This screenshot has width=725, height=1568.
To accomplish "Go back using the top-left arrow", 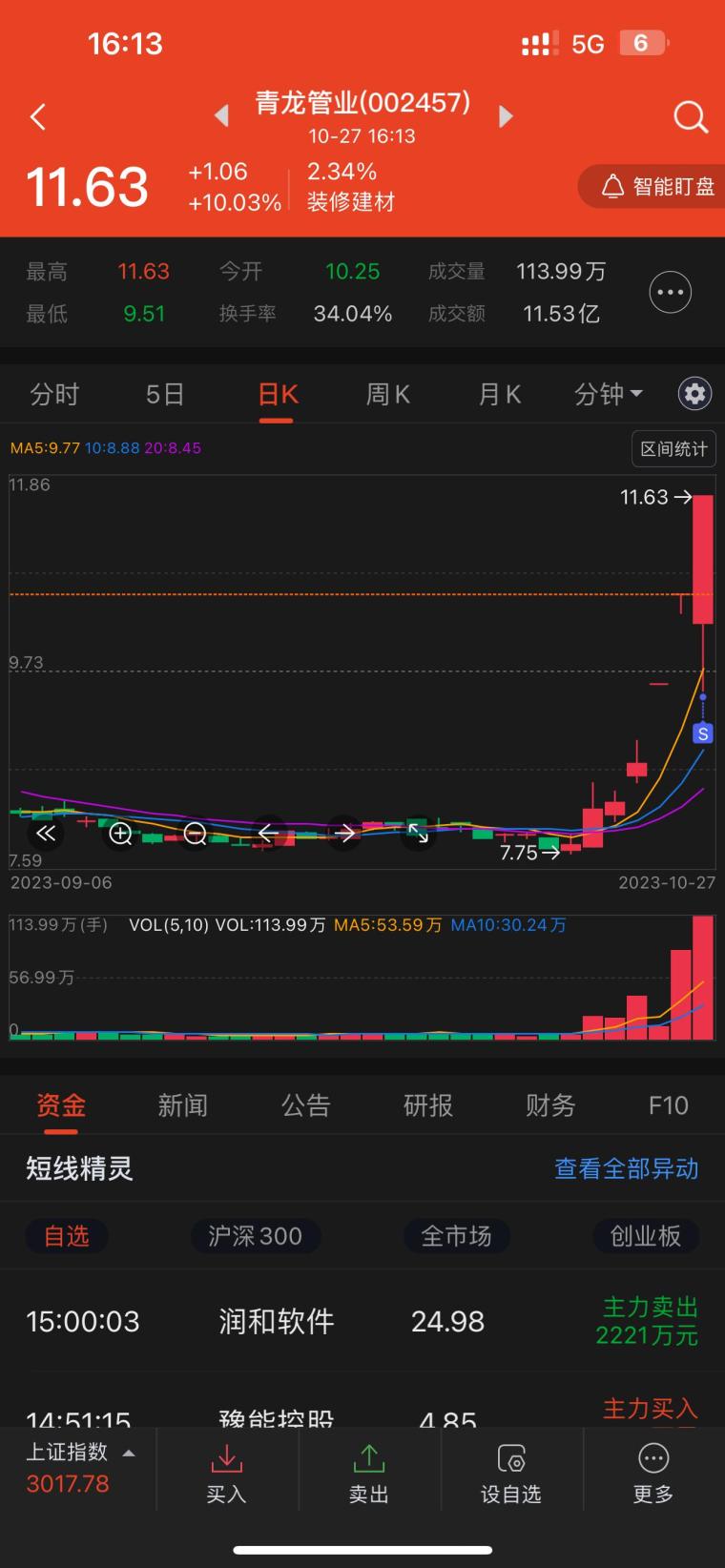I will (x=38, y=117).
